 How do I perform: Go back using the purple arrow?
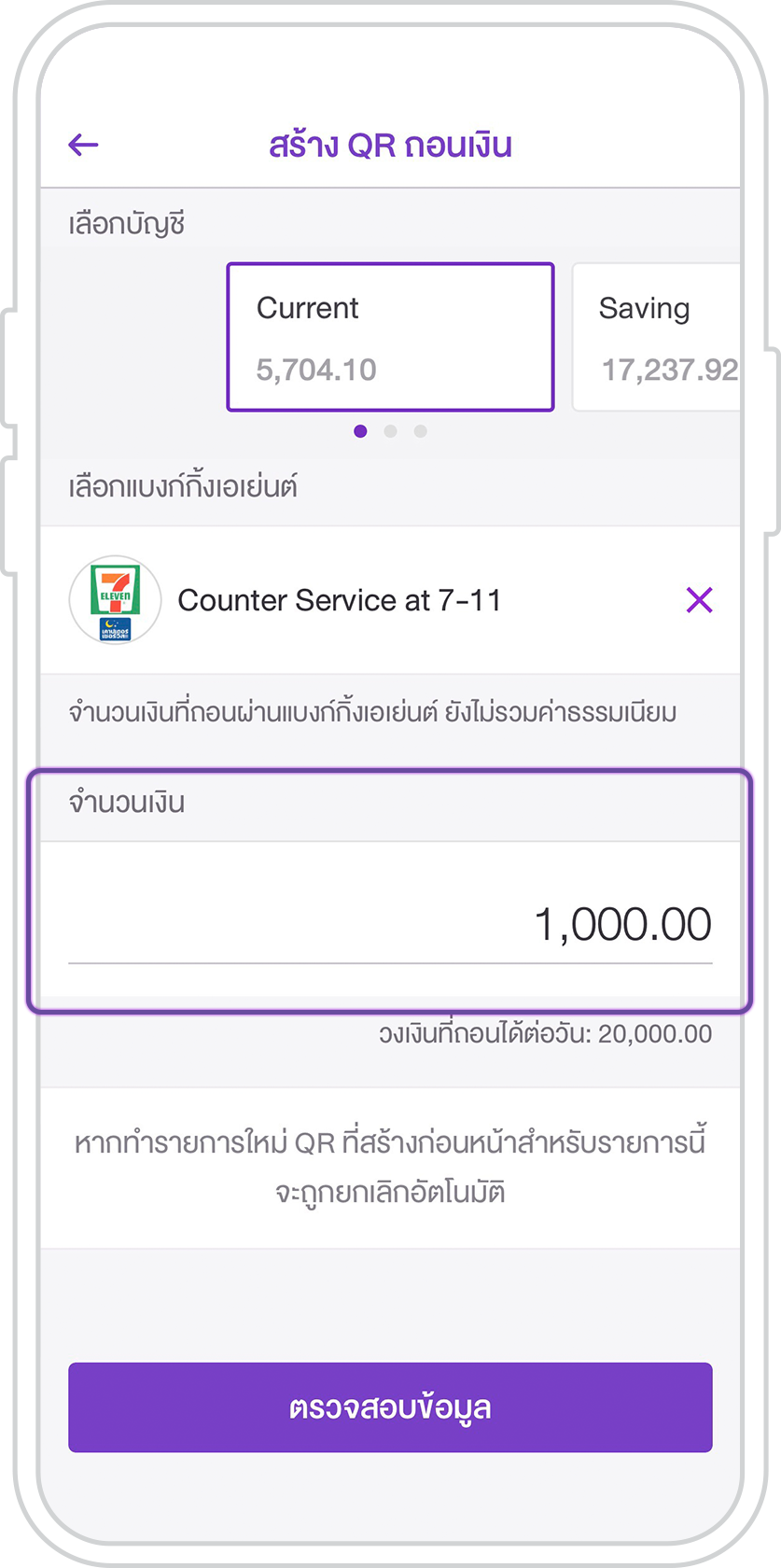click(83, 145)
